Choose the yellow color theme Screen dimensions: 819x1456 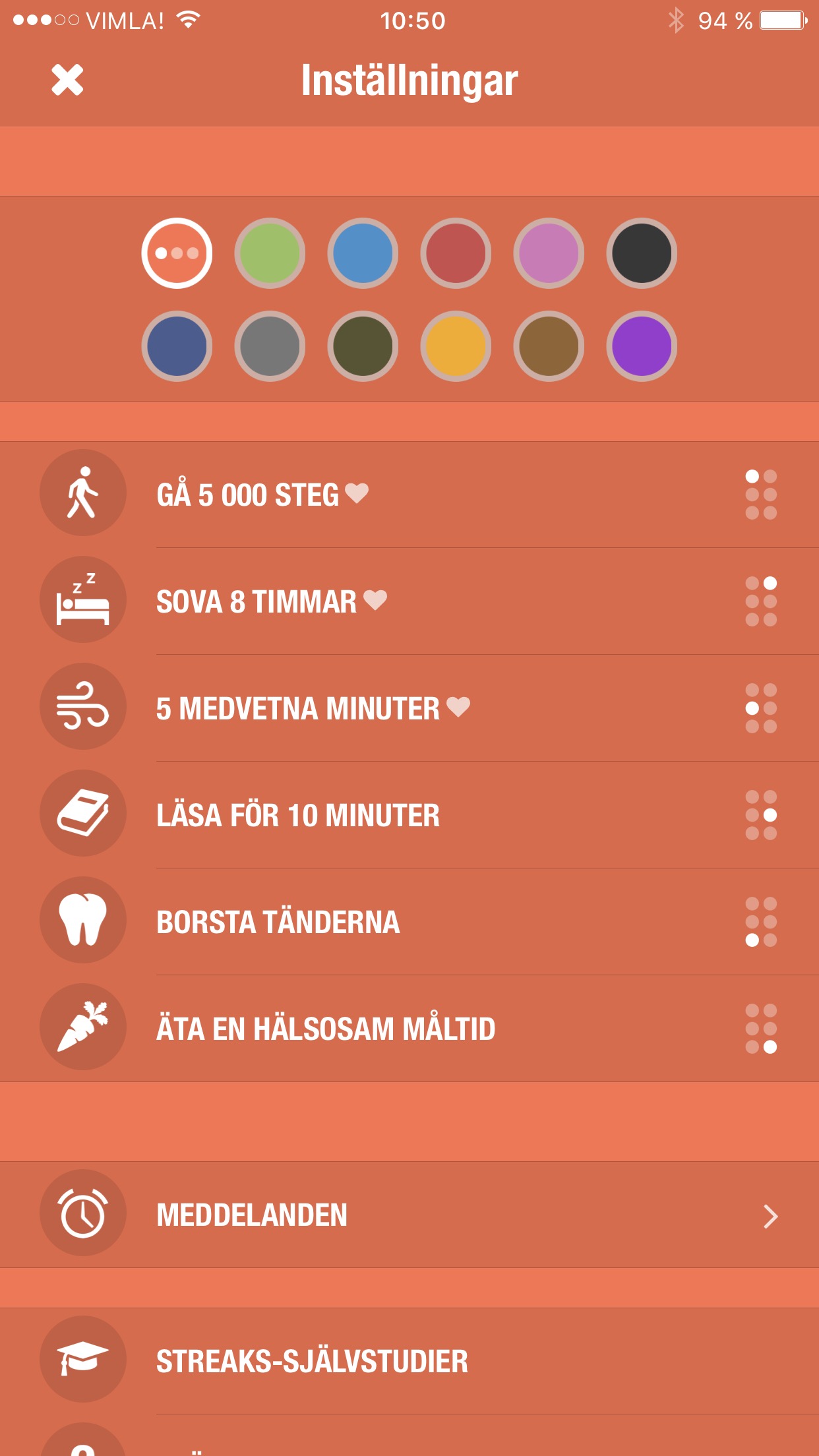coord(456,346)
